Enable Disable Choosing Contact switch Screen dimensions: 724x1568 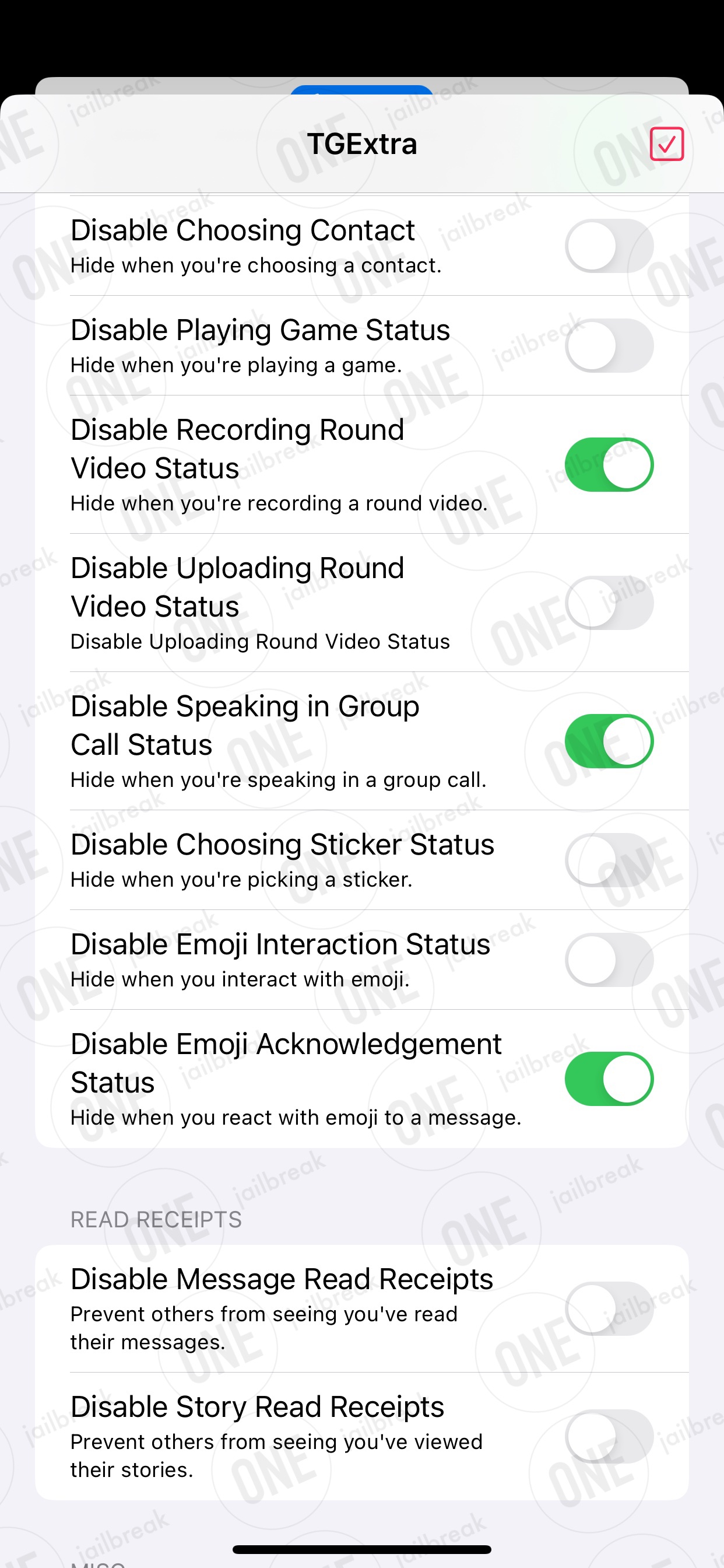pyautogui.click(x=609, y=246)
